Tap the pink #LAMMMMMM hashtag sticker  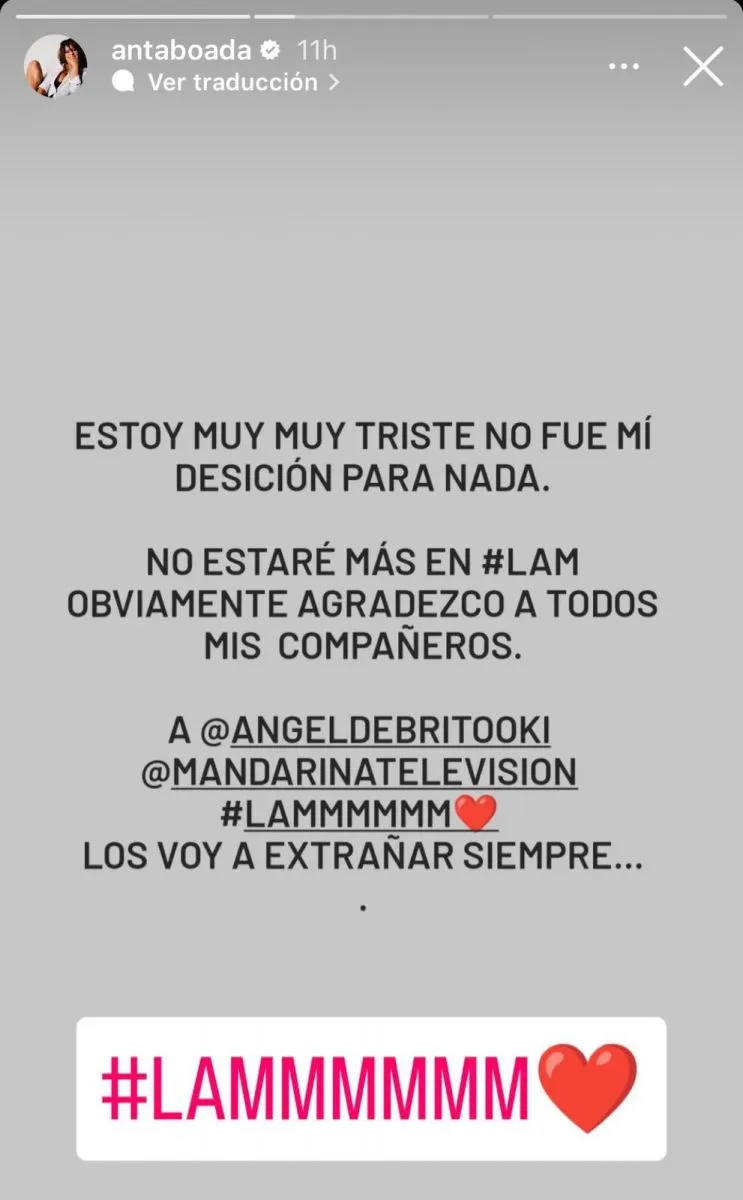pos(371,1088)
